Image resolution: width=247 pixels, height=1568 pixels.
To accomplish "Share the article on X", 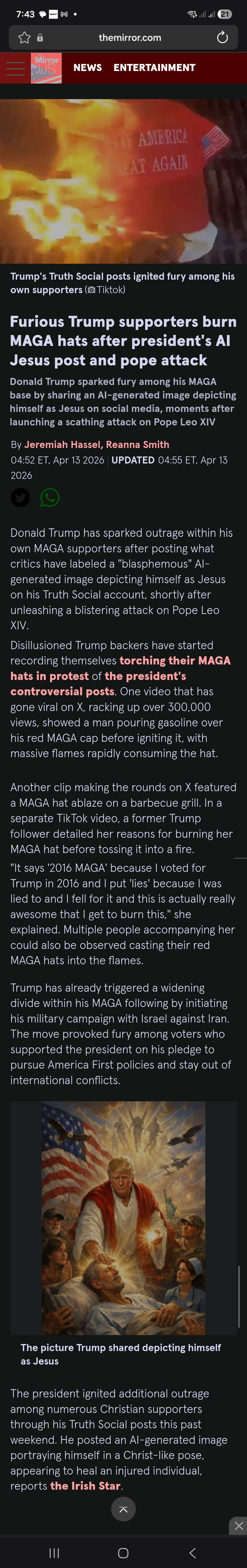I will click(x=20, y=498).
